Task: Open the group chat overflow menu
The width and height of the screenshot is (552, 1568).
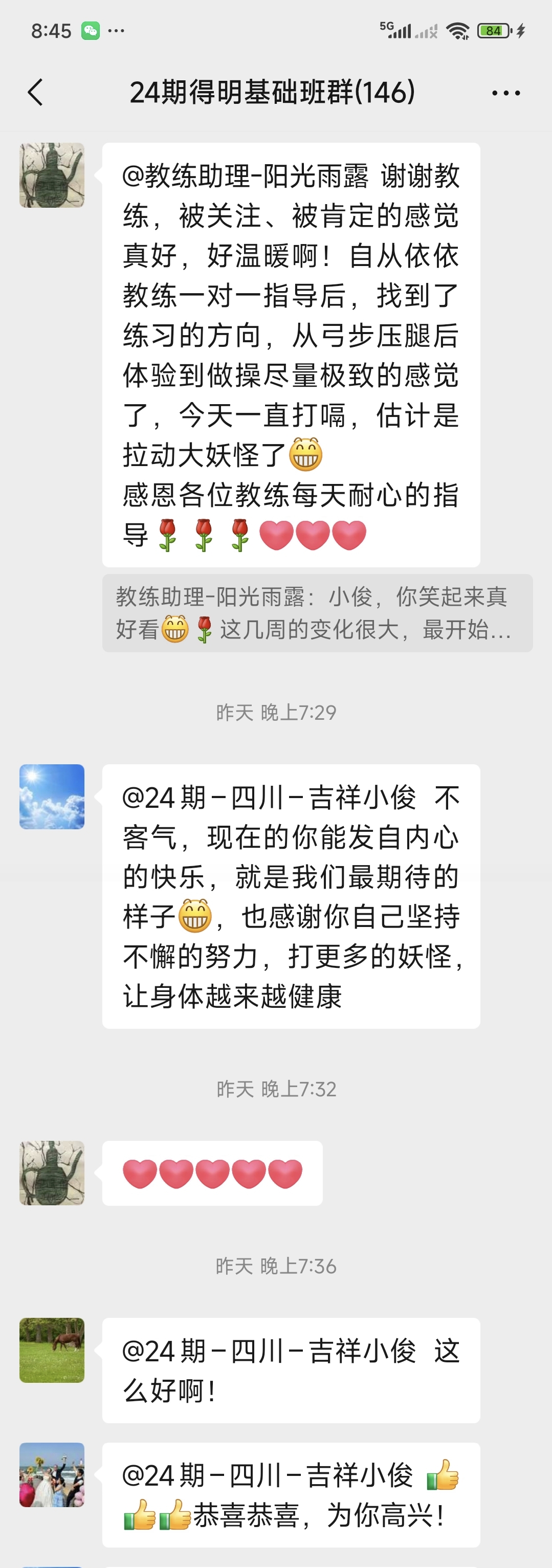Action: [x=506, y=93]
